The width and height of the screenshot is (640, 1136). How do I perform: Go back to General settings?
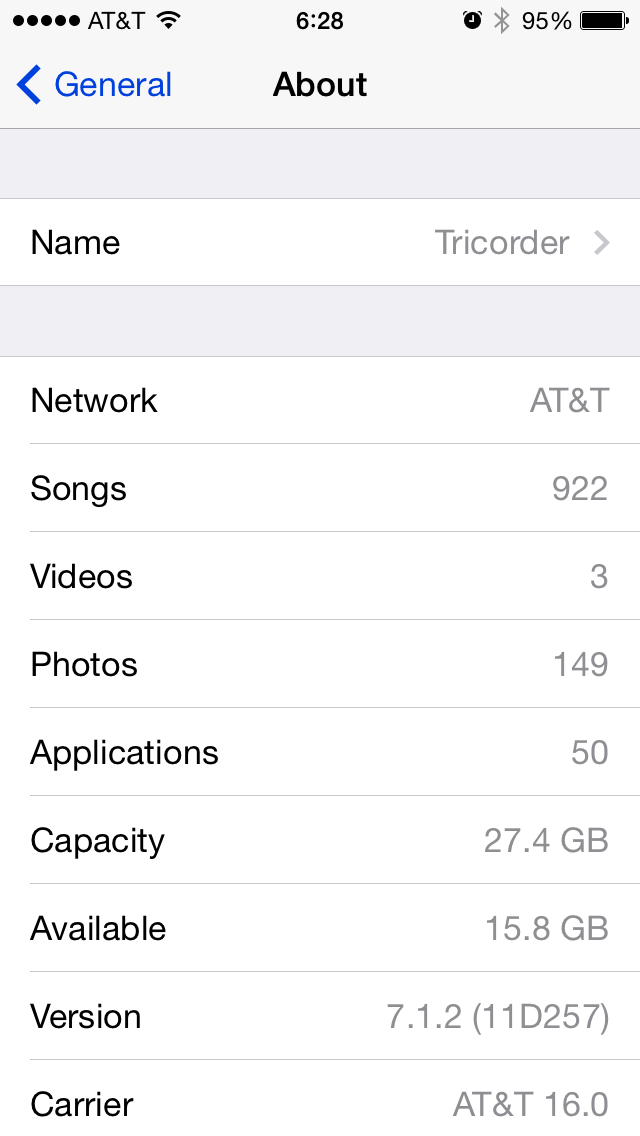click(x=94, y=85)
